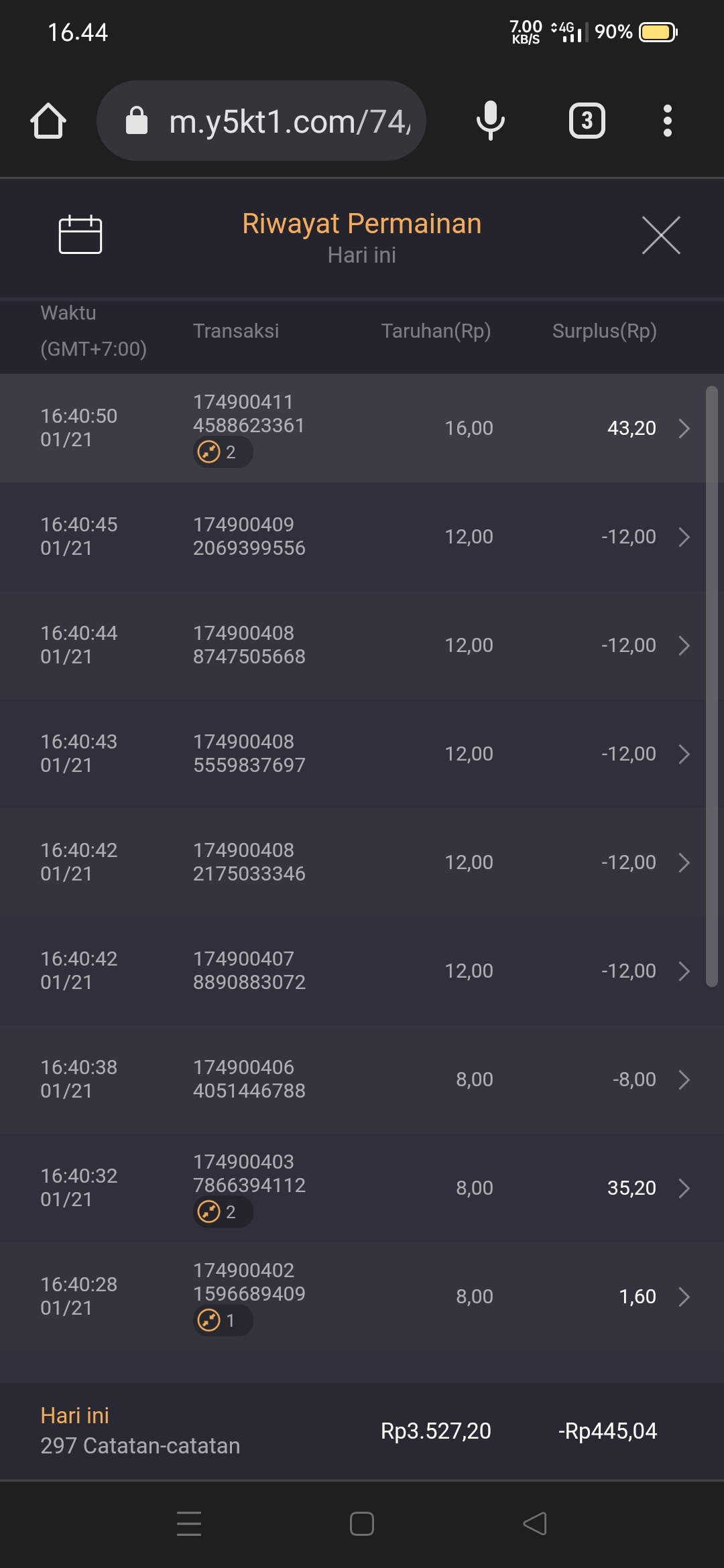Viewport: 724px width, 1568px height.
Task: Open the browser overflow menu
Action: [667, 121]
